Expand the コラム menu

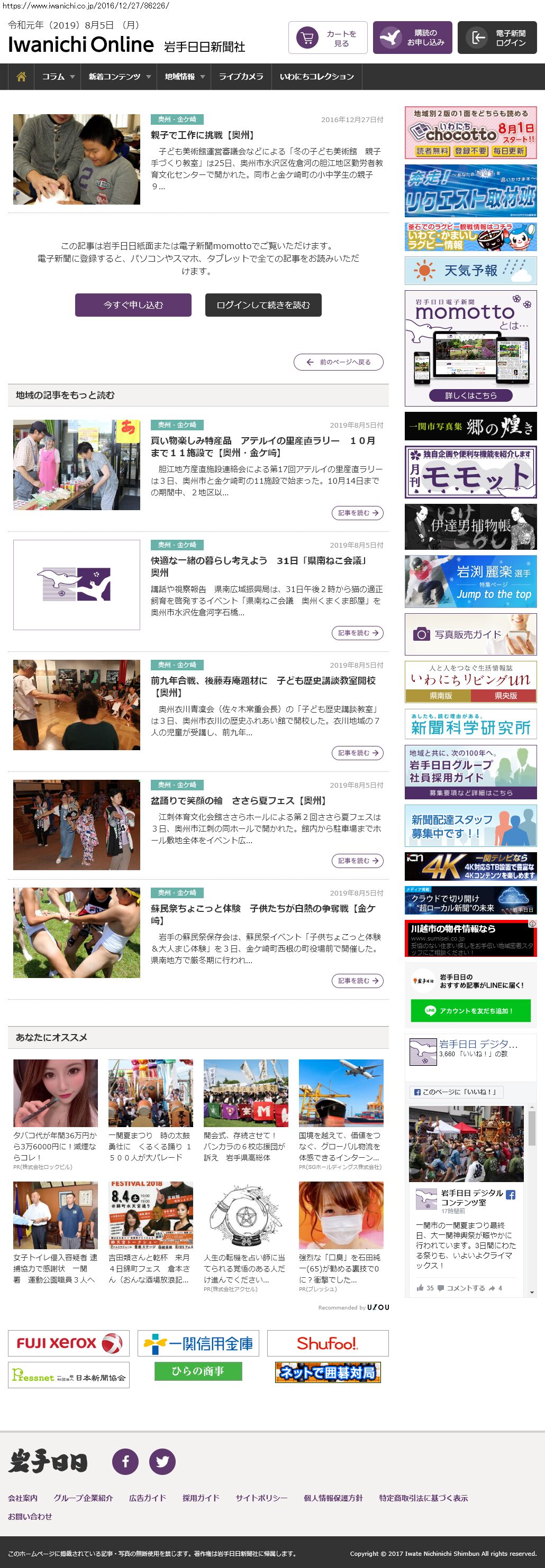58,77
